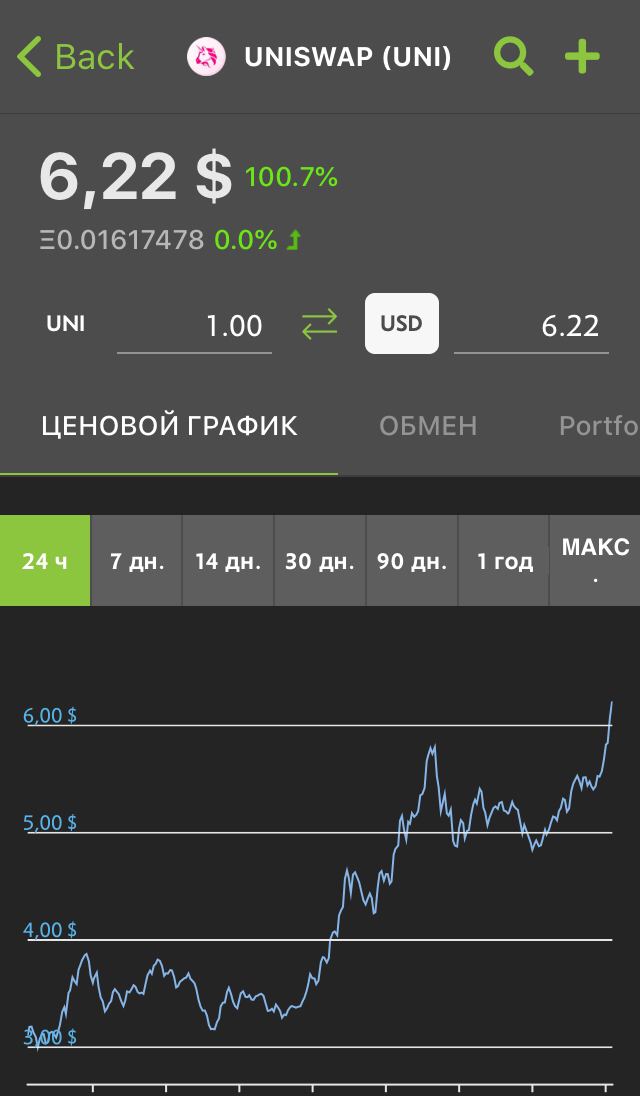Edit the UNI amount field

point(194,326)
